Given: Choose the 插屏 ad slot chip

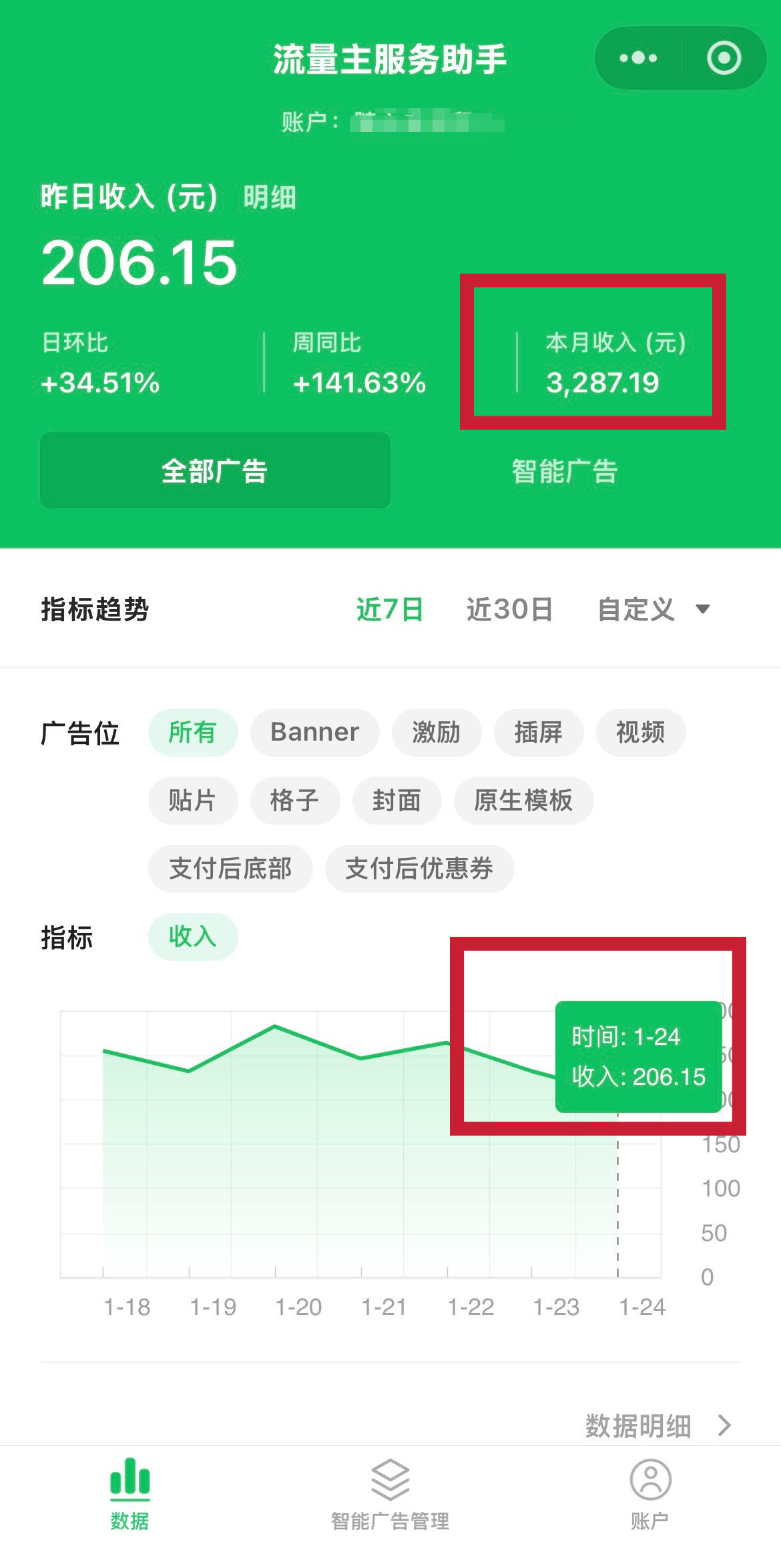Looking at the screenshot, I should [x=538, y=732].
